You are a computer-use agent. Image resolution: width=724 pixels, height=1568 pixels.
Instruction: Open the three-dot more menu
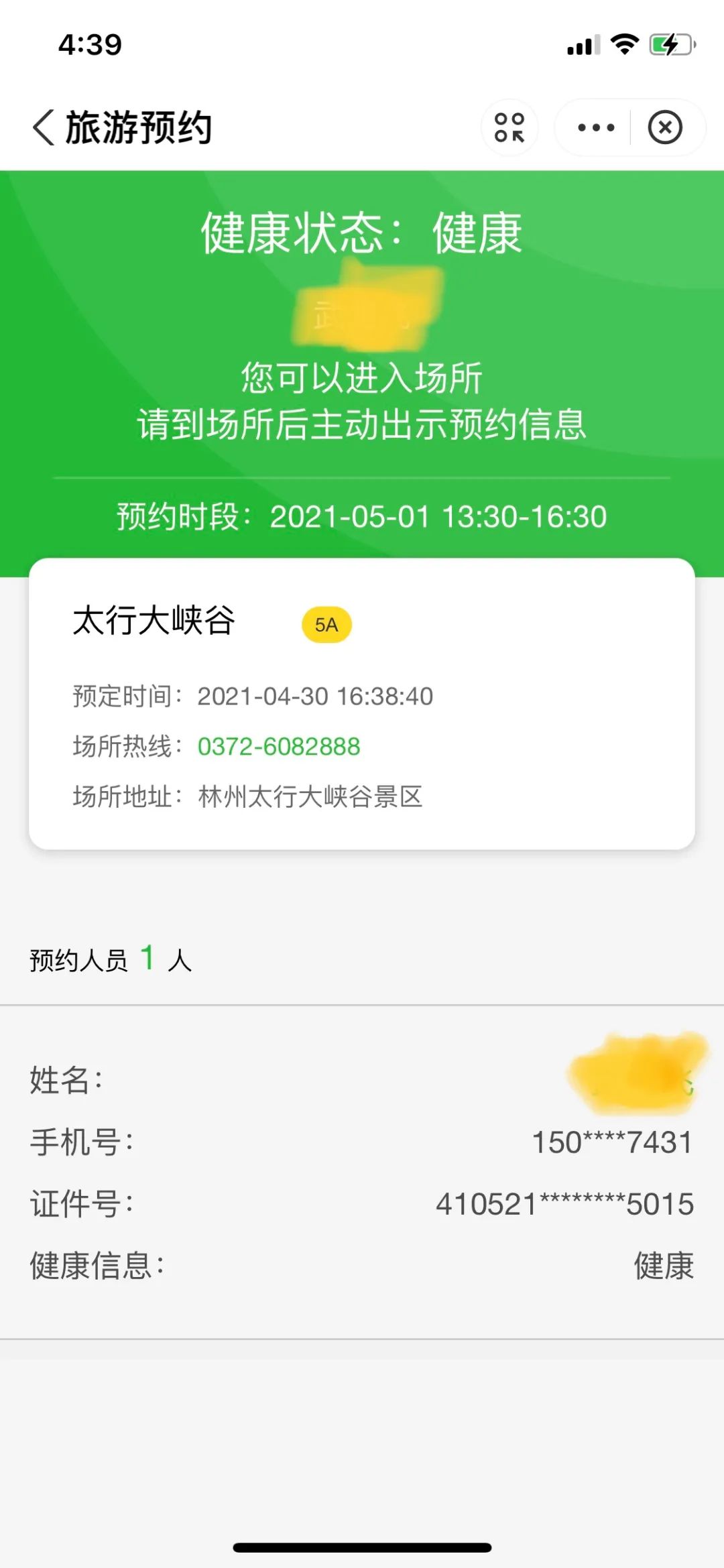coord(595,127)
